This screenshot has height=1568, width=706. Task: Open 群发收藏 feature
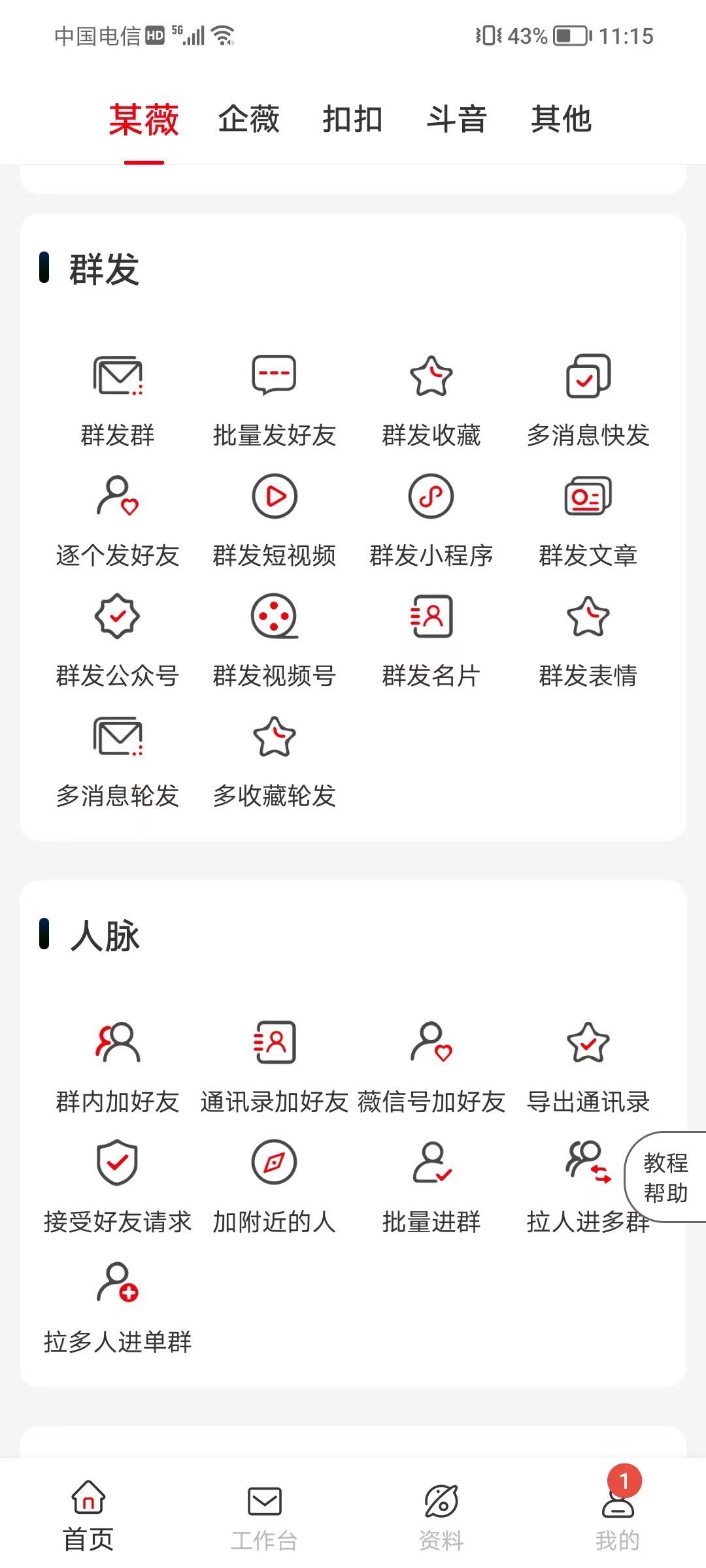click(x=431, y=399)
